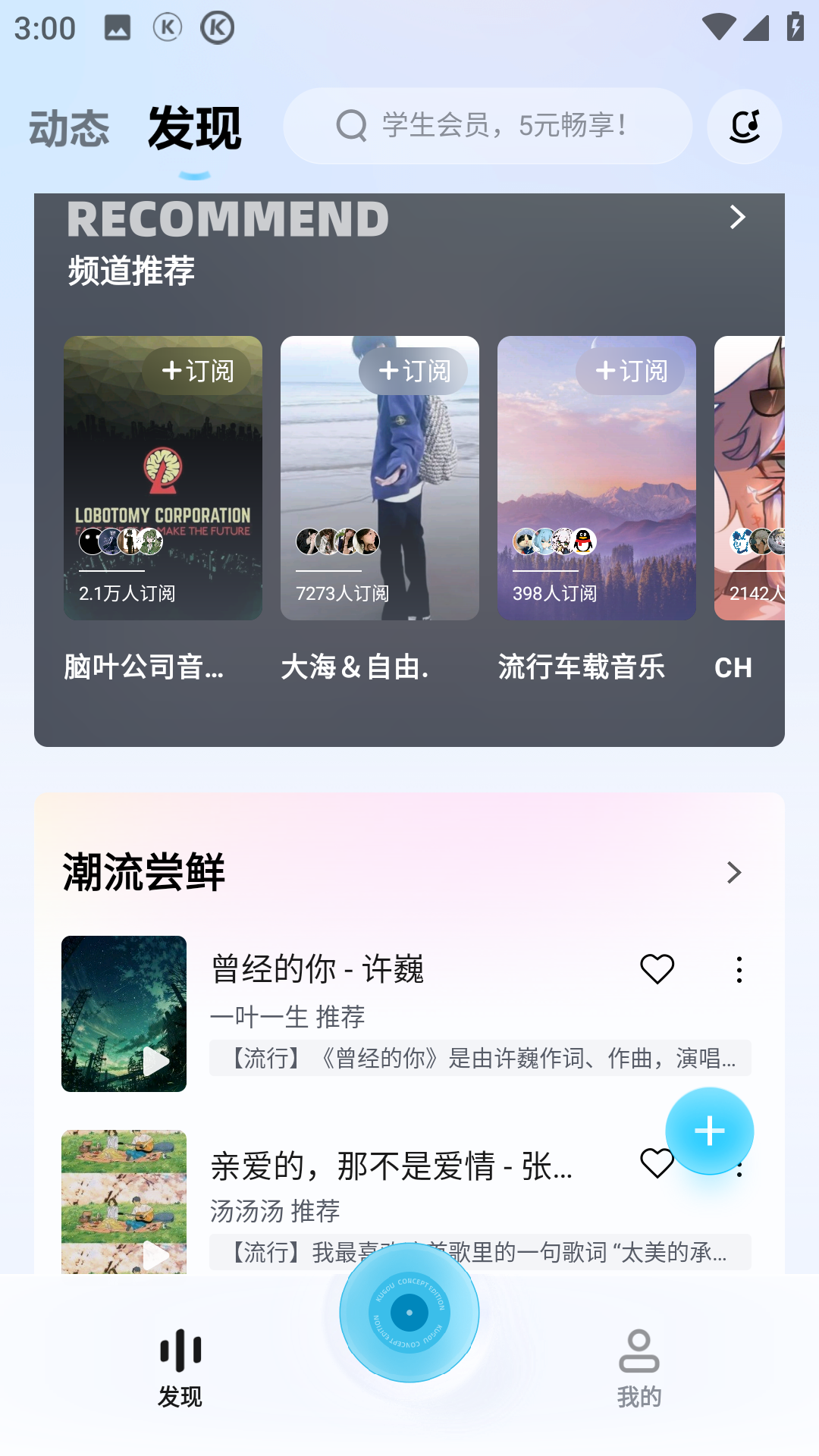The height and width of the screenshot is (1456, 819).
Task: Subscribe to the 大海＆自由 channel
Action: click(413, 371)
